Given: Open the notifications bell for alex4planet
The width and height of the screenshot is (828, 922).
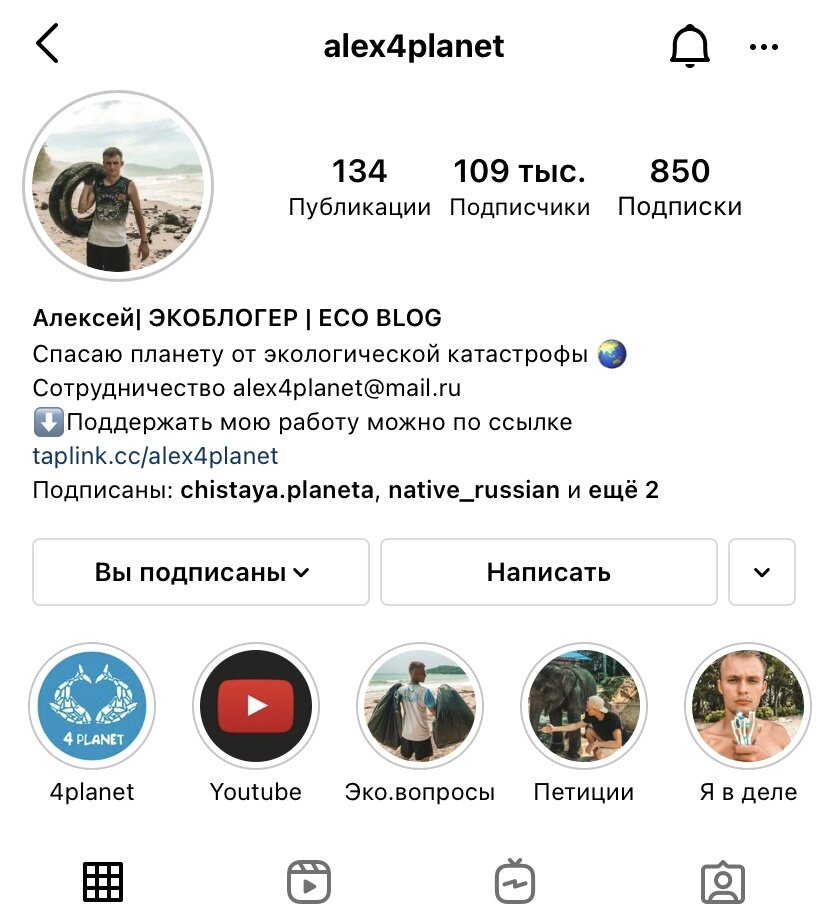Looking at the screenshot, I should 689,46.
